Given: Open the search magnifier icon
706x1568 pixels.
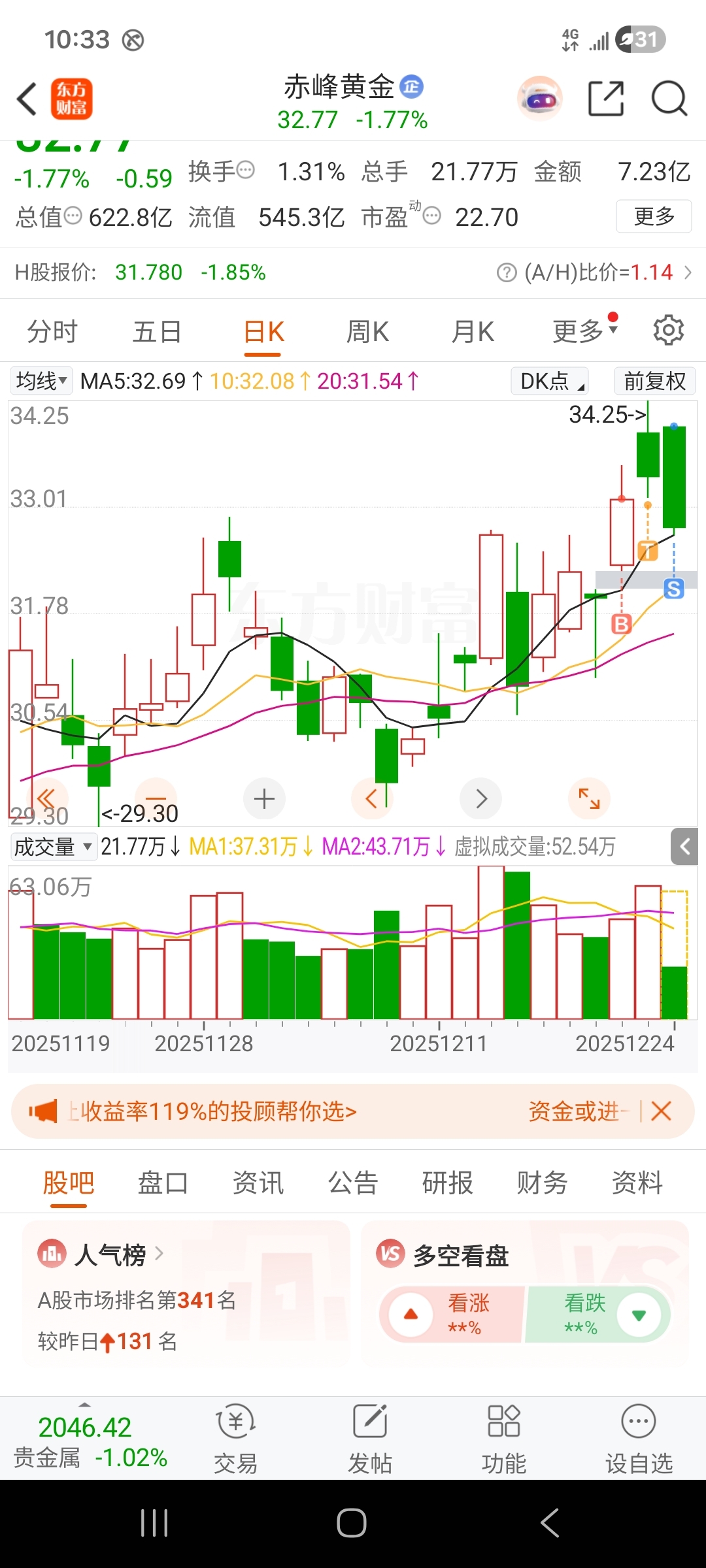Looking at the screenshot, I should coord(669,99).
